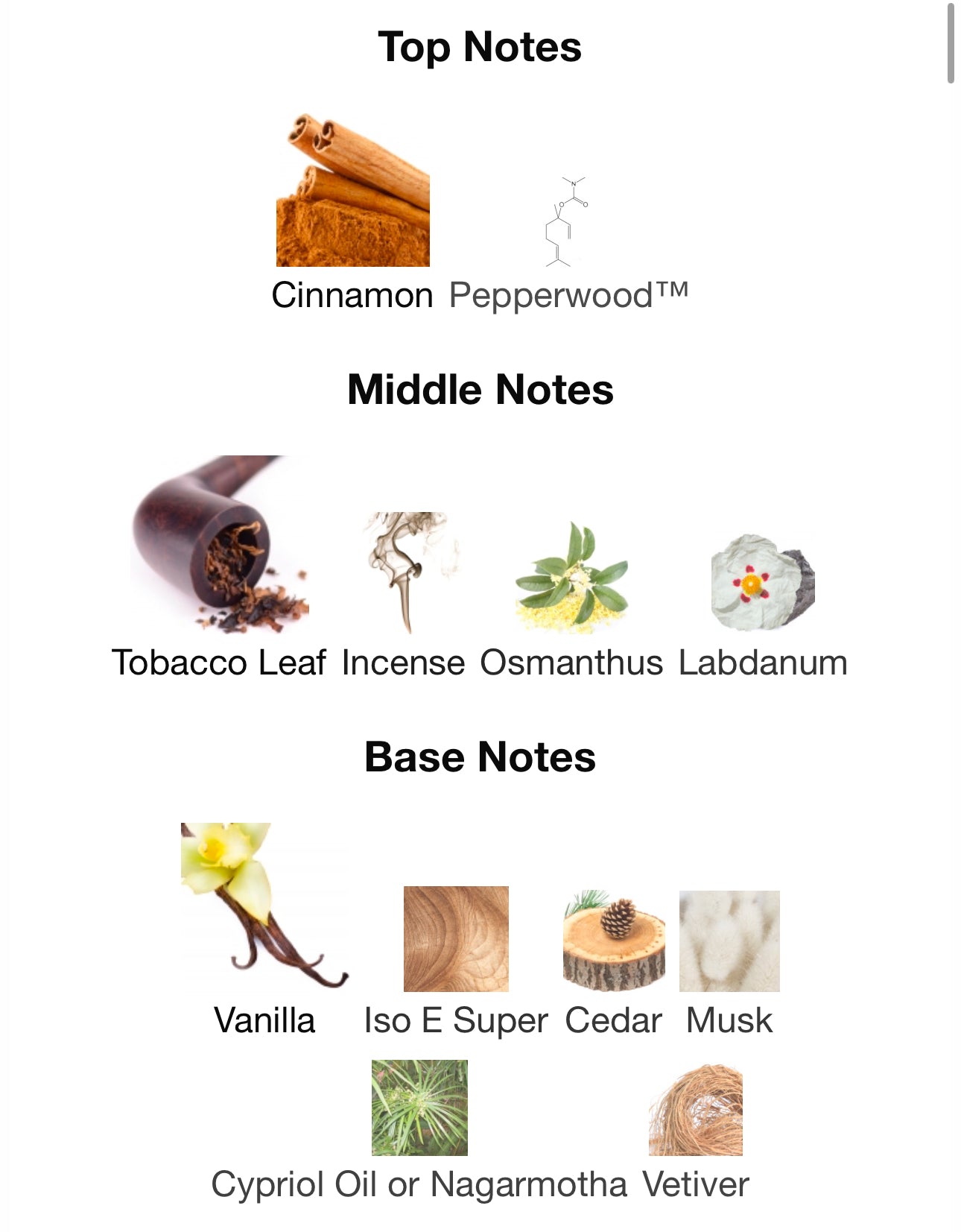The height and width of the screenshot is (1232, 961).
Task: Tap the Osmanthus note
Action: 571,578
